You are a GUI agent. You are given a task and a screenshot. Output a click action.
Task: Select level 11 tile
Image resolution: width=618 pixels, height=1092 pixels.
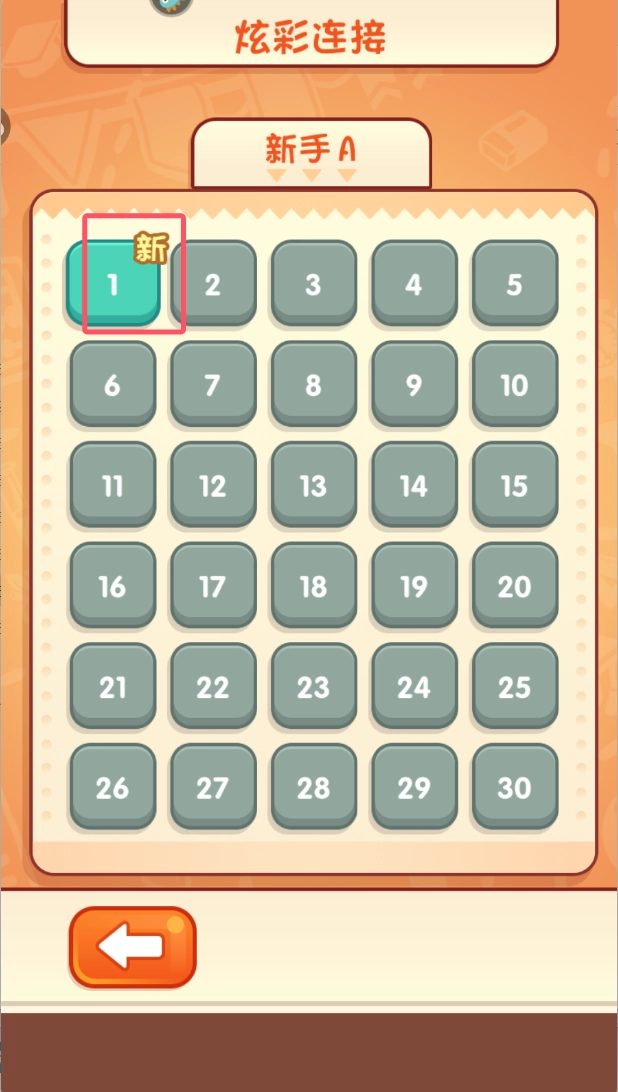coord(113,486)
